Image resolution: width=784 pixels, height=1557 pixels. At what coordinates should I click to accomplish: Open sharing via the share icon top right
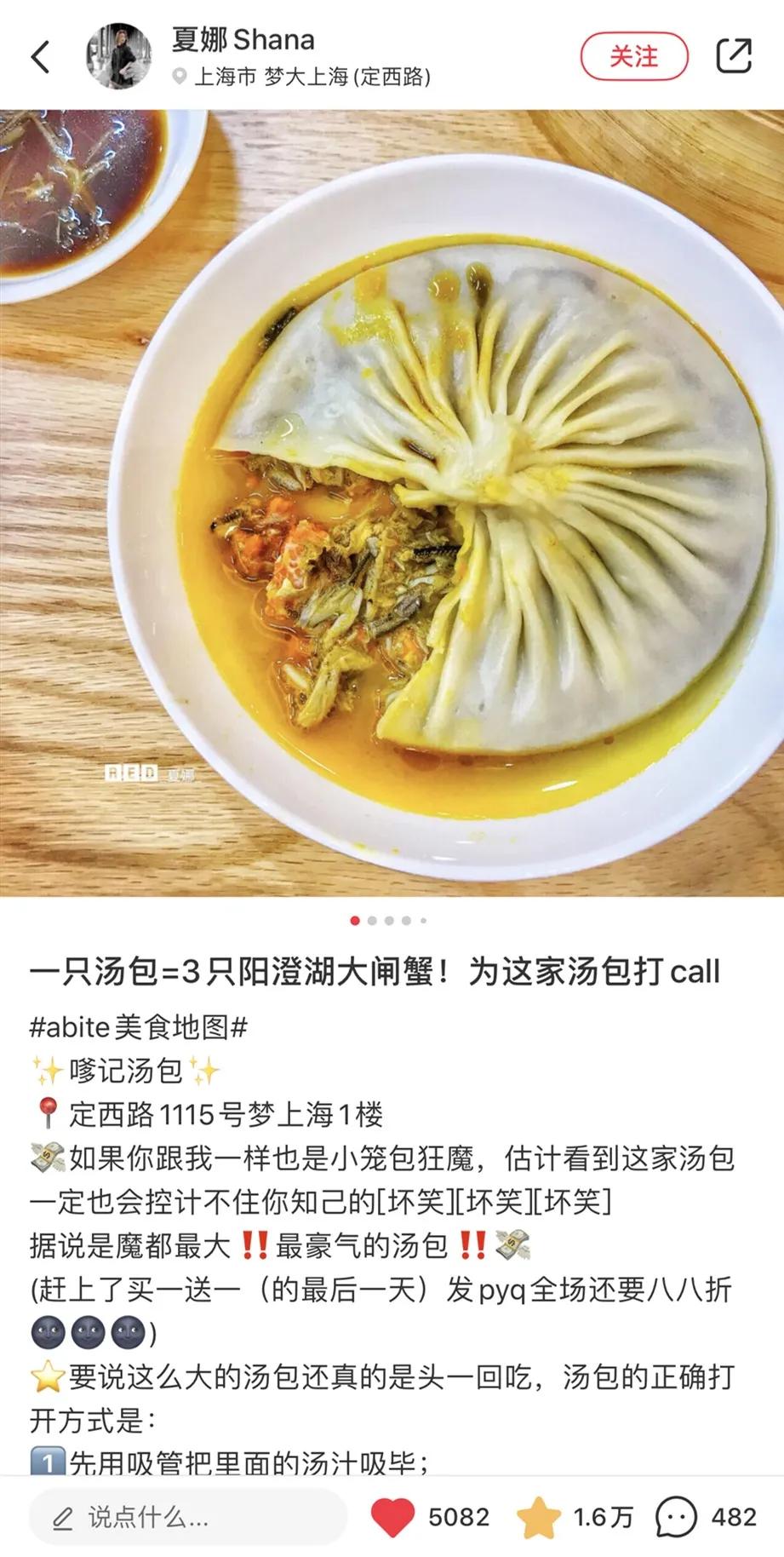click(x=734, y=55)
